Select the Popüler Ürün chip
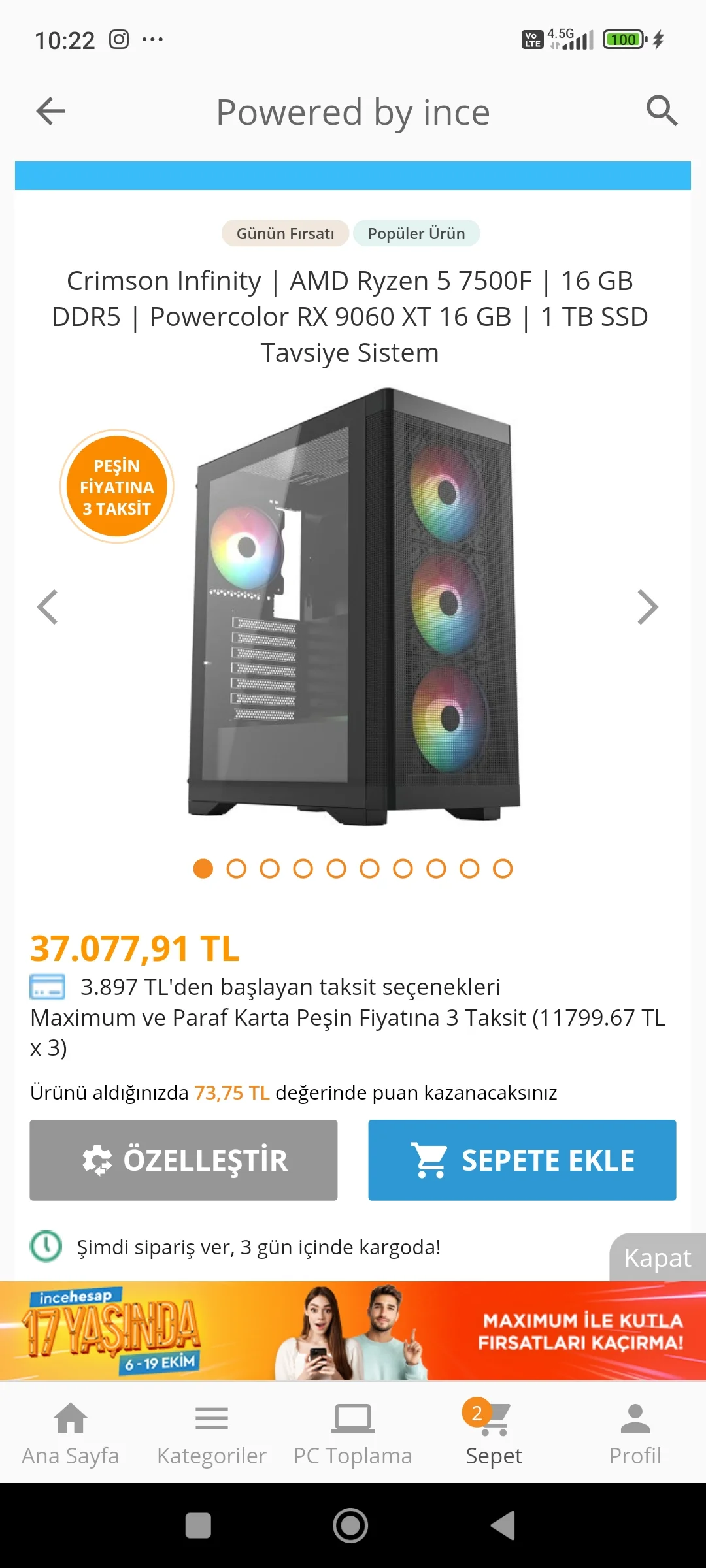 pos(416,233)
